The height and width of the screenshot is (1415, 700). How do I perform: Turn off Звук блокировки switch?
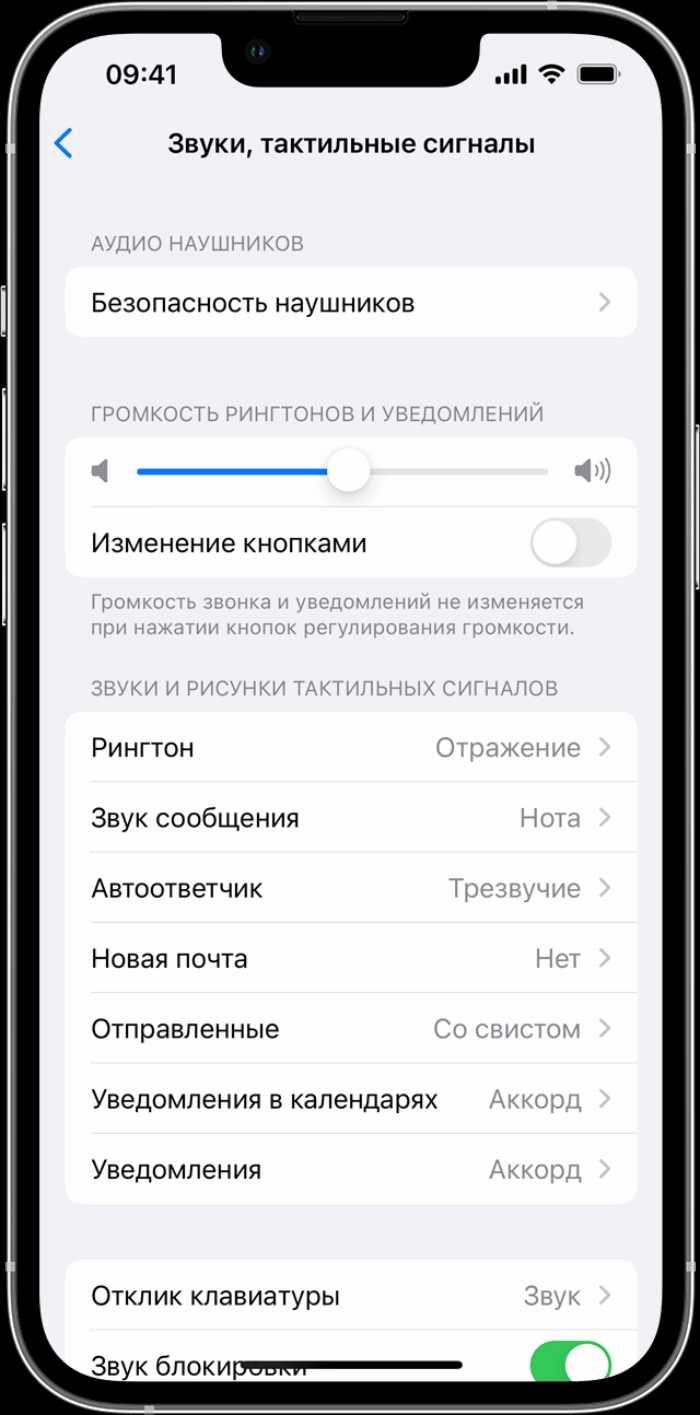570,1362
